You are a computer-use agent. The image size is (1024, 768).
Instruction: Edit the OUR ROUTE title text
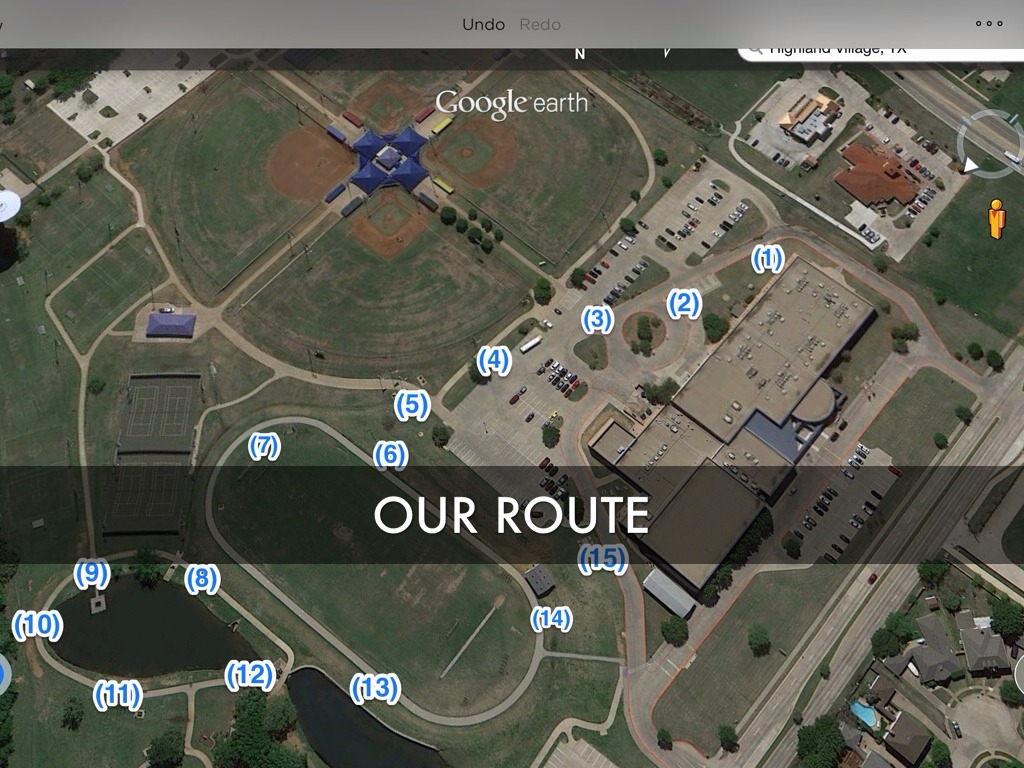click(x=511, y=515)
